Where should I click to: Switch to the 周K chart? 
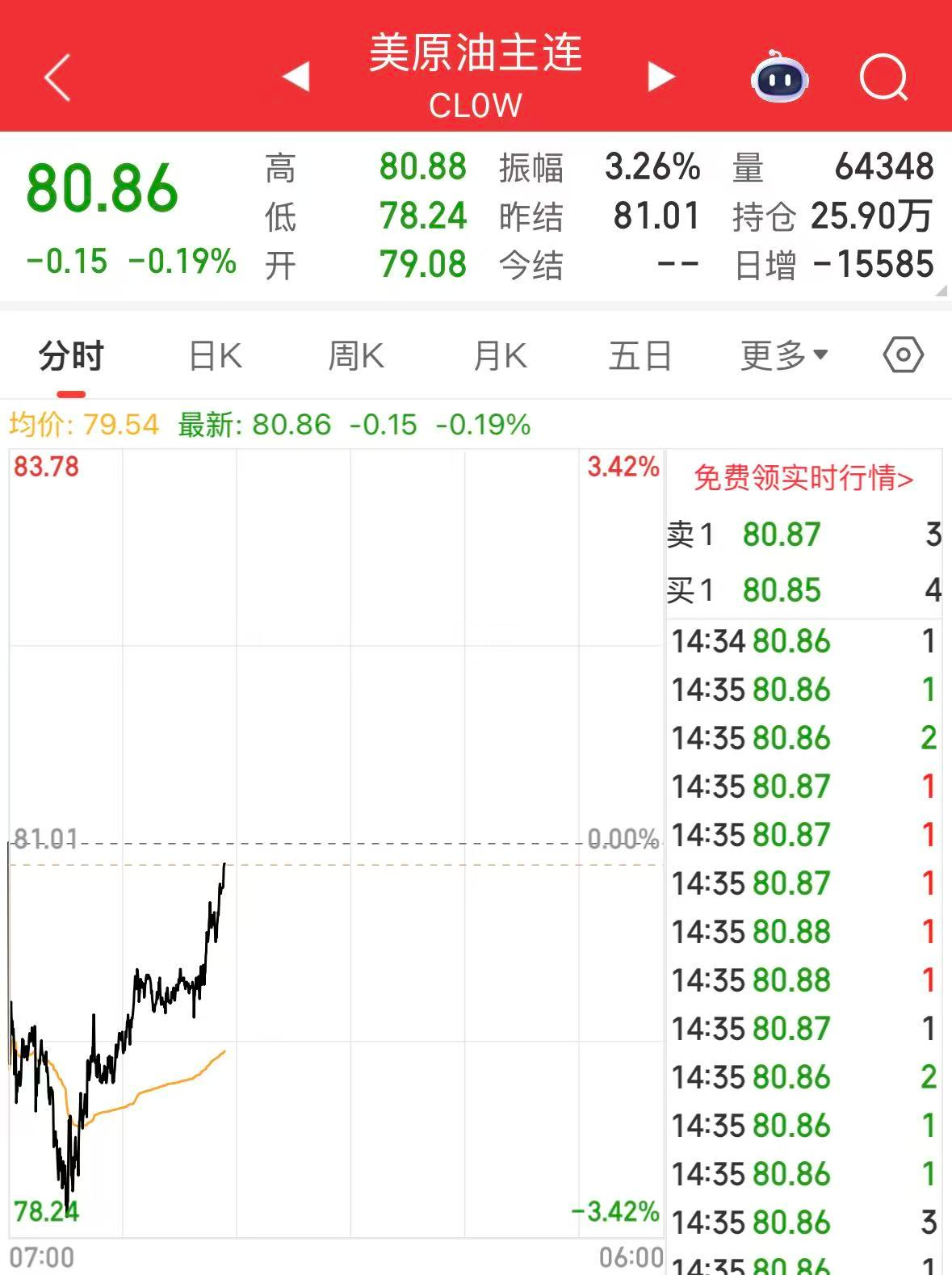pyautogui.click(x=356, y=356)
